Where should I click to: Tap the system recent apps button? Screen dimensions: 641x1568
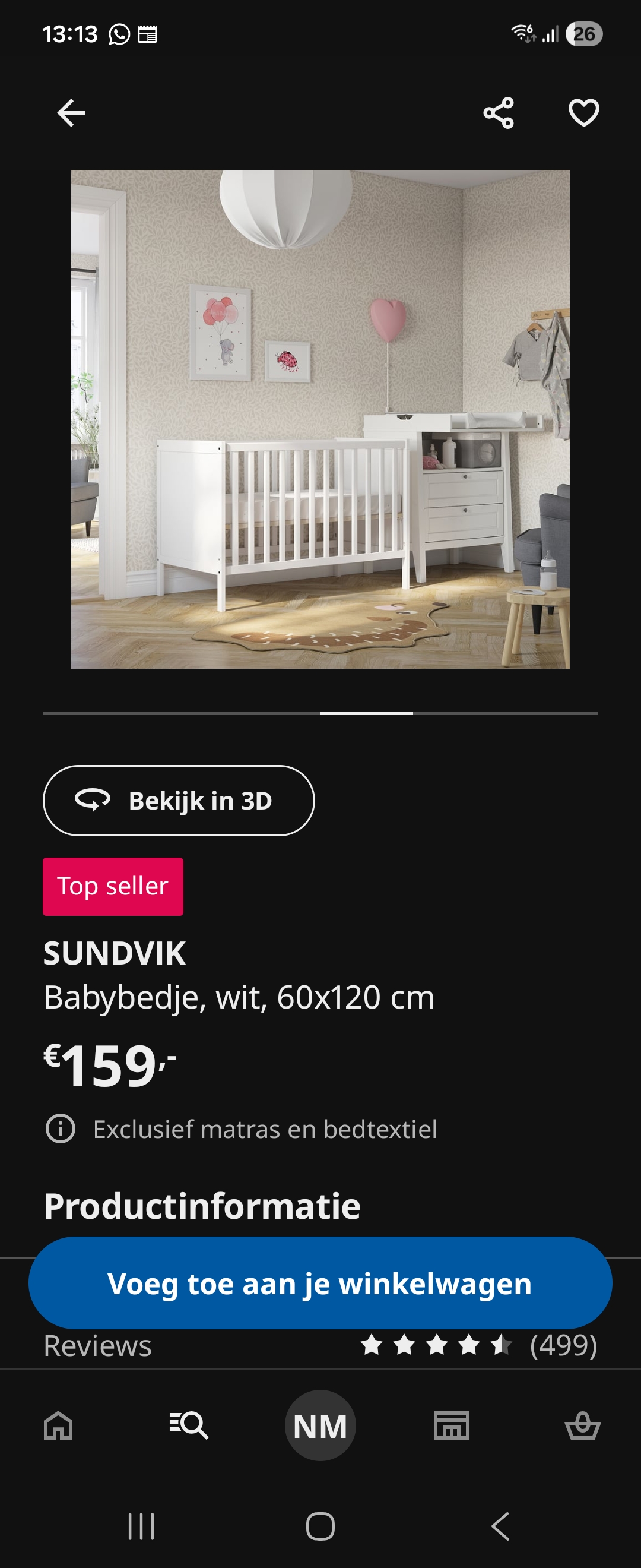pyautogui.click(x=141, y=1526)
